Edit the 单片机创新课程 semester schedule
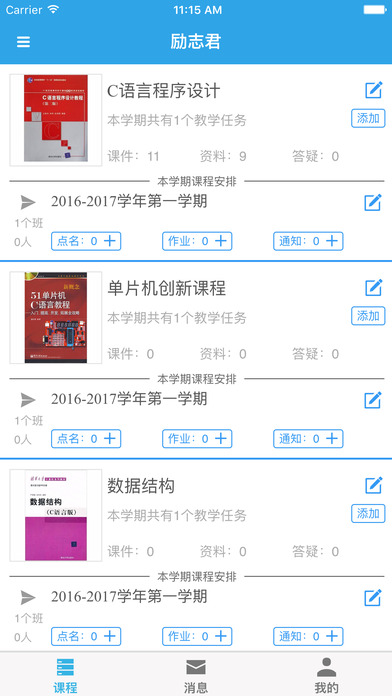Screen dimensions: 392x696 pyautogui.click(x=372, y=400)
